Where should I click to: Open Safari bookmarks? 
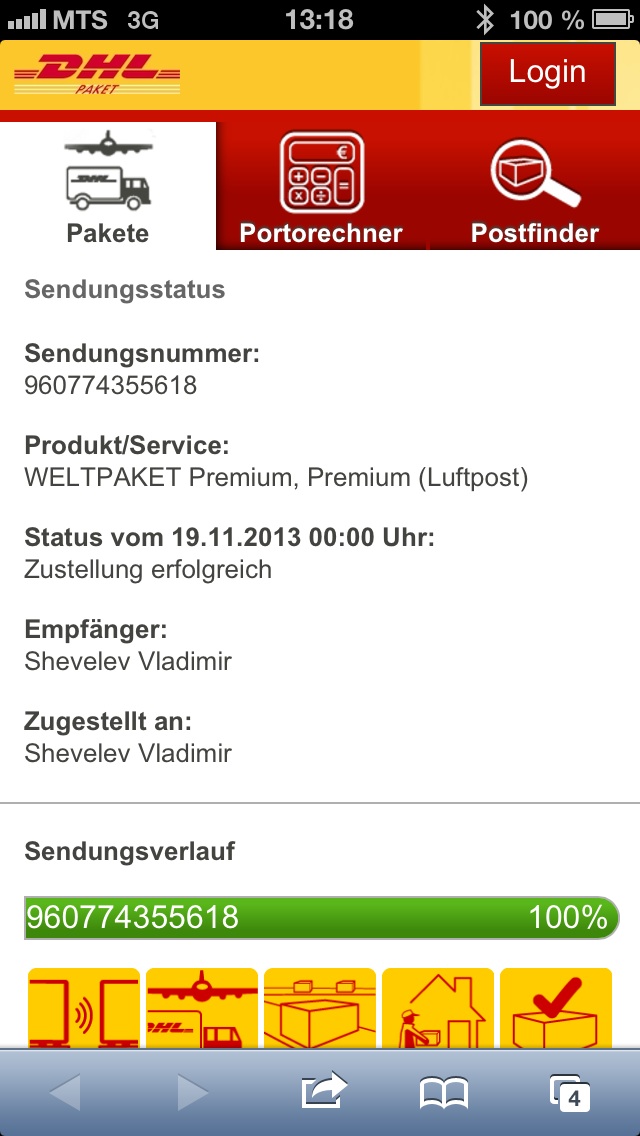click(444, 1093)
